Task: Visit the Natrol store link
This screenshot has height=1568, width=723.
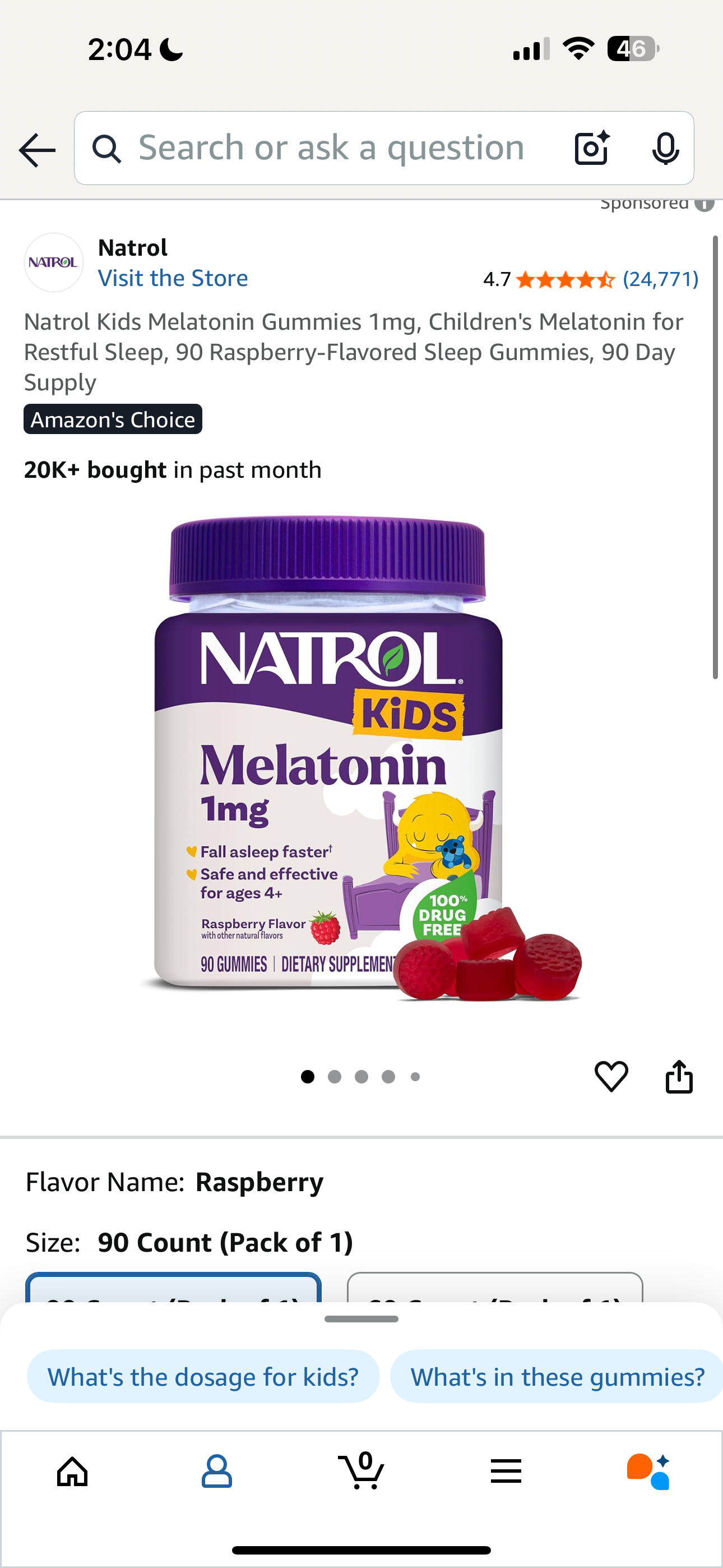Action: pos(173,278)
